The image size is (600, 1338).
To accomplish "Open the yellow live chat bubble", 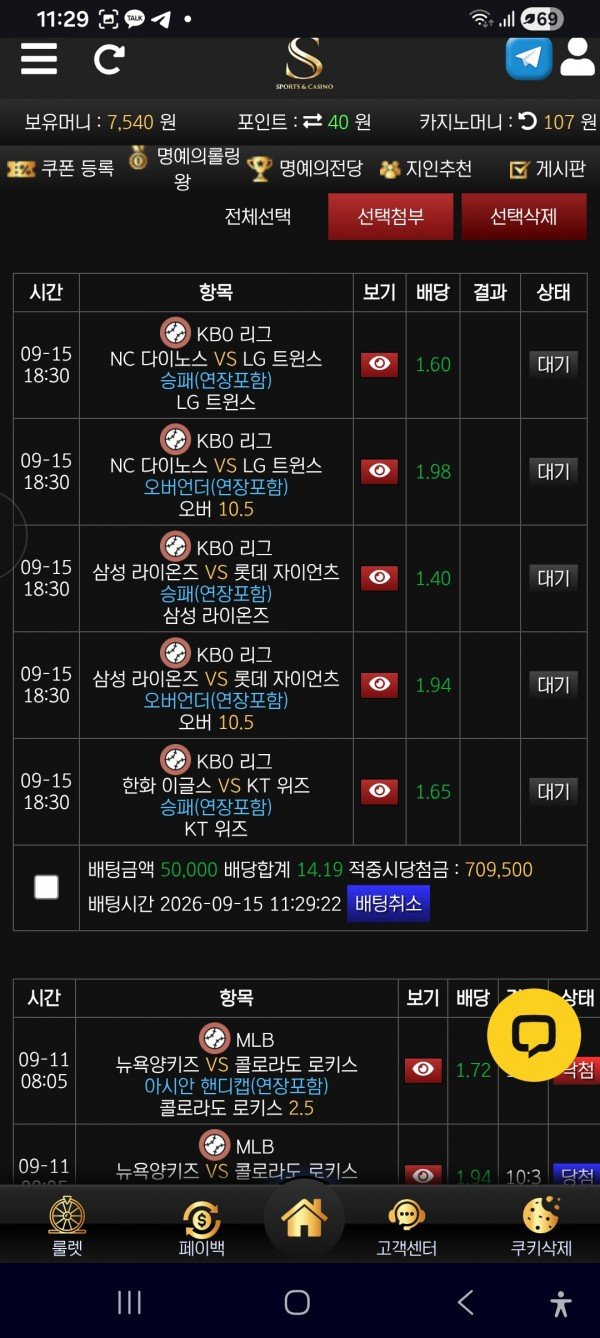I will 534,1035.
